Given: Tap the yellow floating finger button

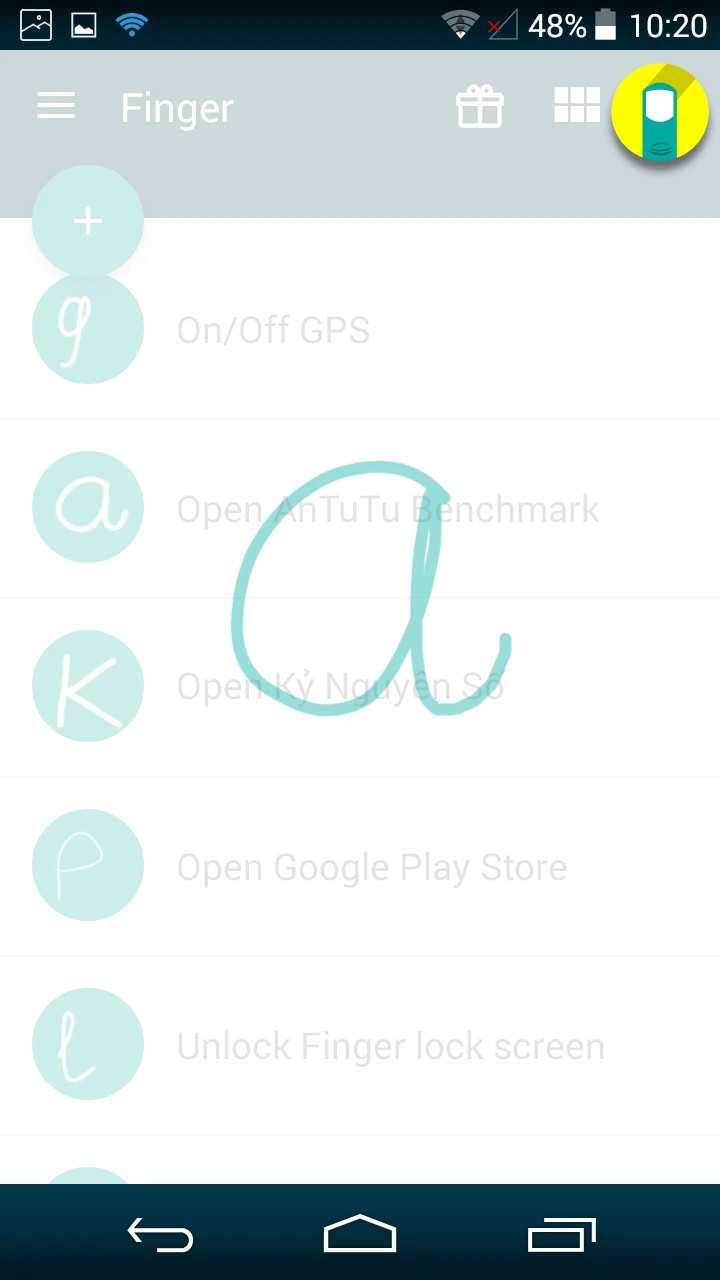Looking at the screenshot, I should [660, 113].
